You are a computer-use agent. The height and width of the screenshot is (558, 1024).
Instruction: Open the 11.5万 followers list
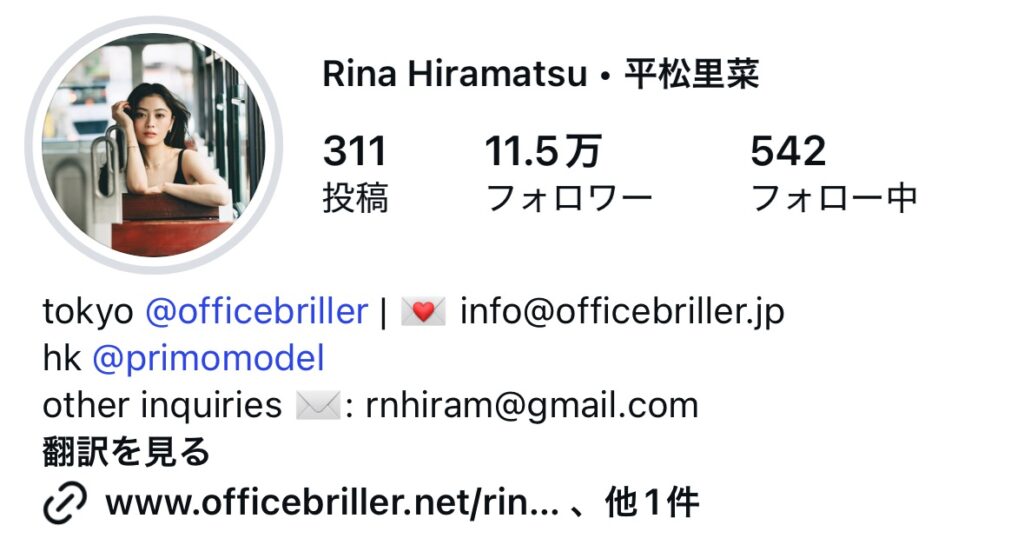pos(567,174)
